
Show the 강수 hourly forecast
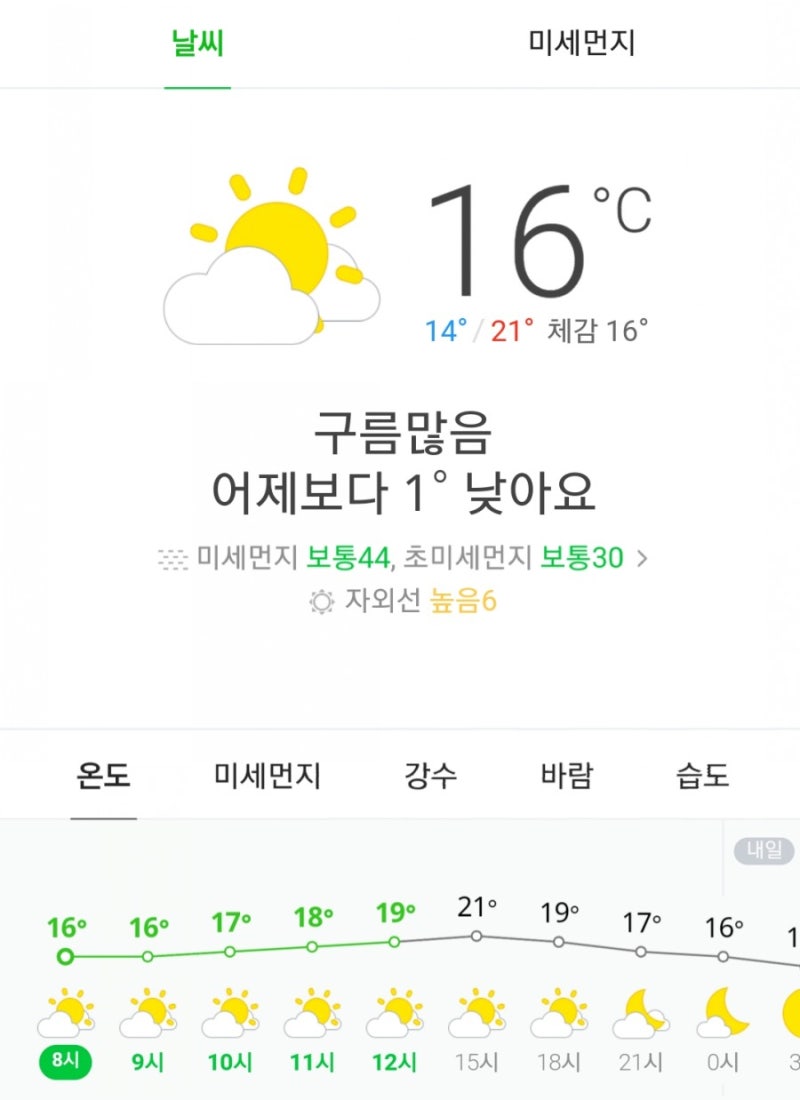coord(430,775)
